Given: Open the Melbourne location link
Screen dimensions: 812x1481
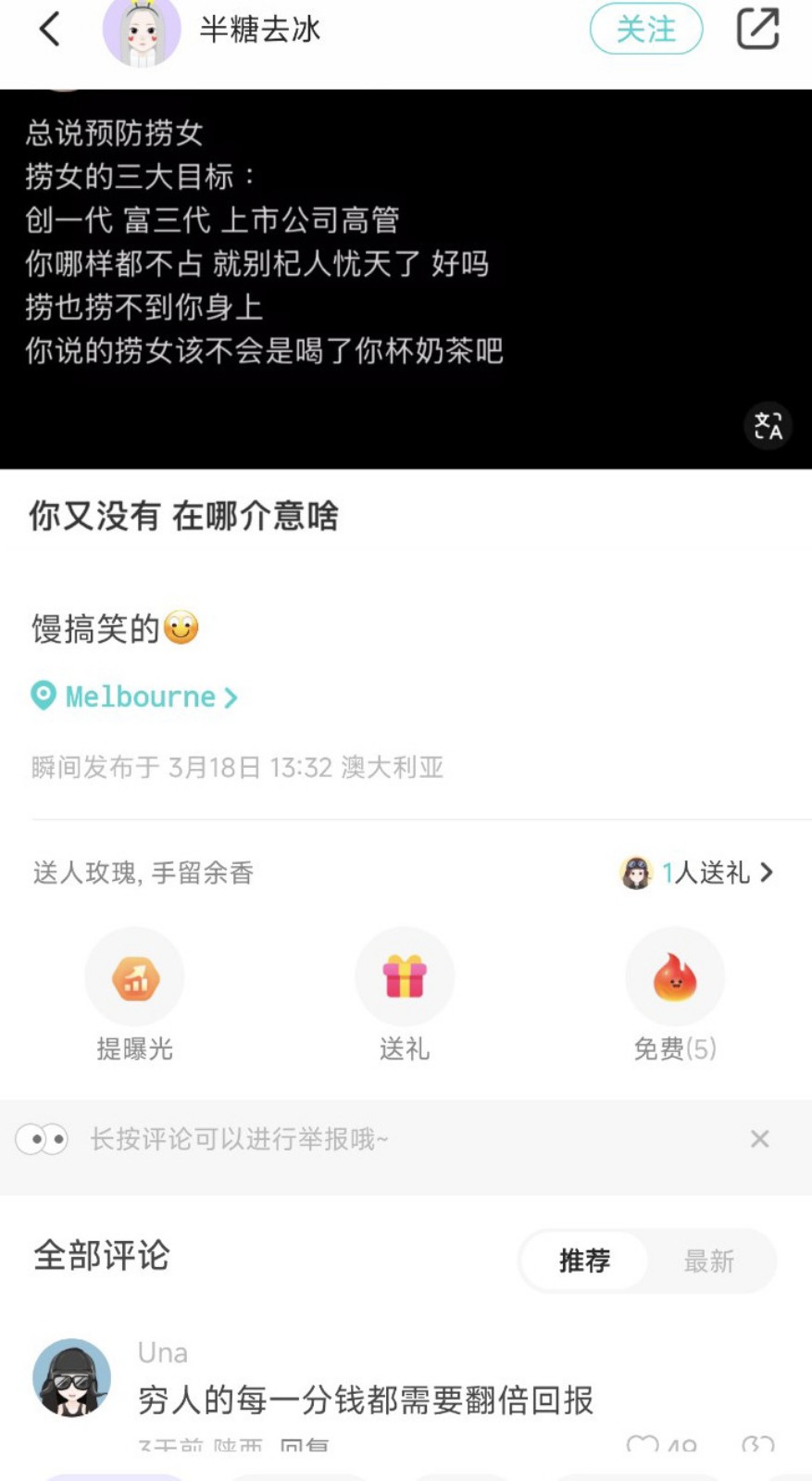Looking at the screenshot, I should point(139,697).
